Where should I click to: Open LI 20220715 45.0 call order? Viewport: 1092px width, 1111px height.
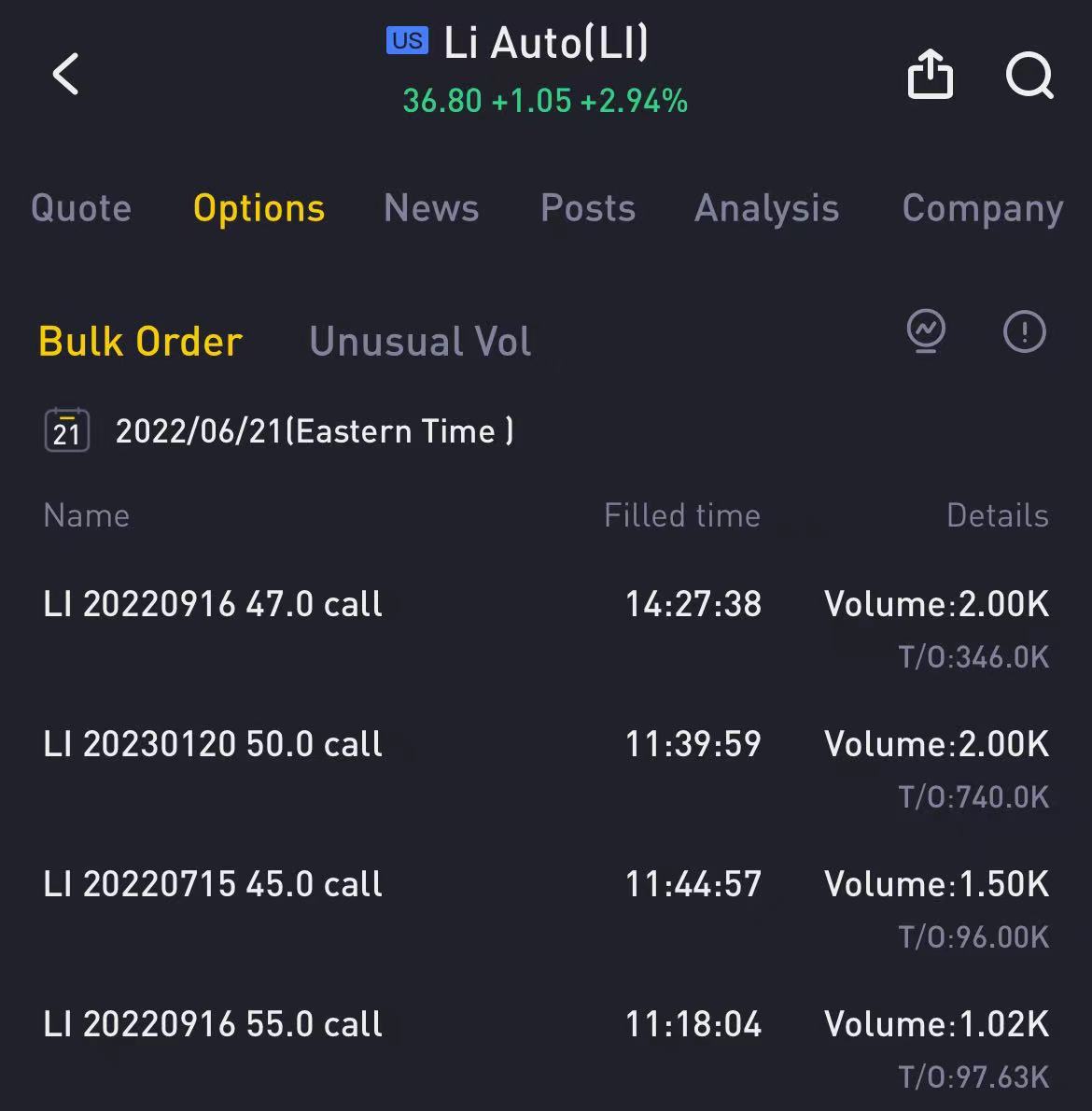213,884
